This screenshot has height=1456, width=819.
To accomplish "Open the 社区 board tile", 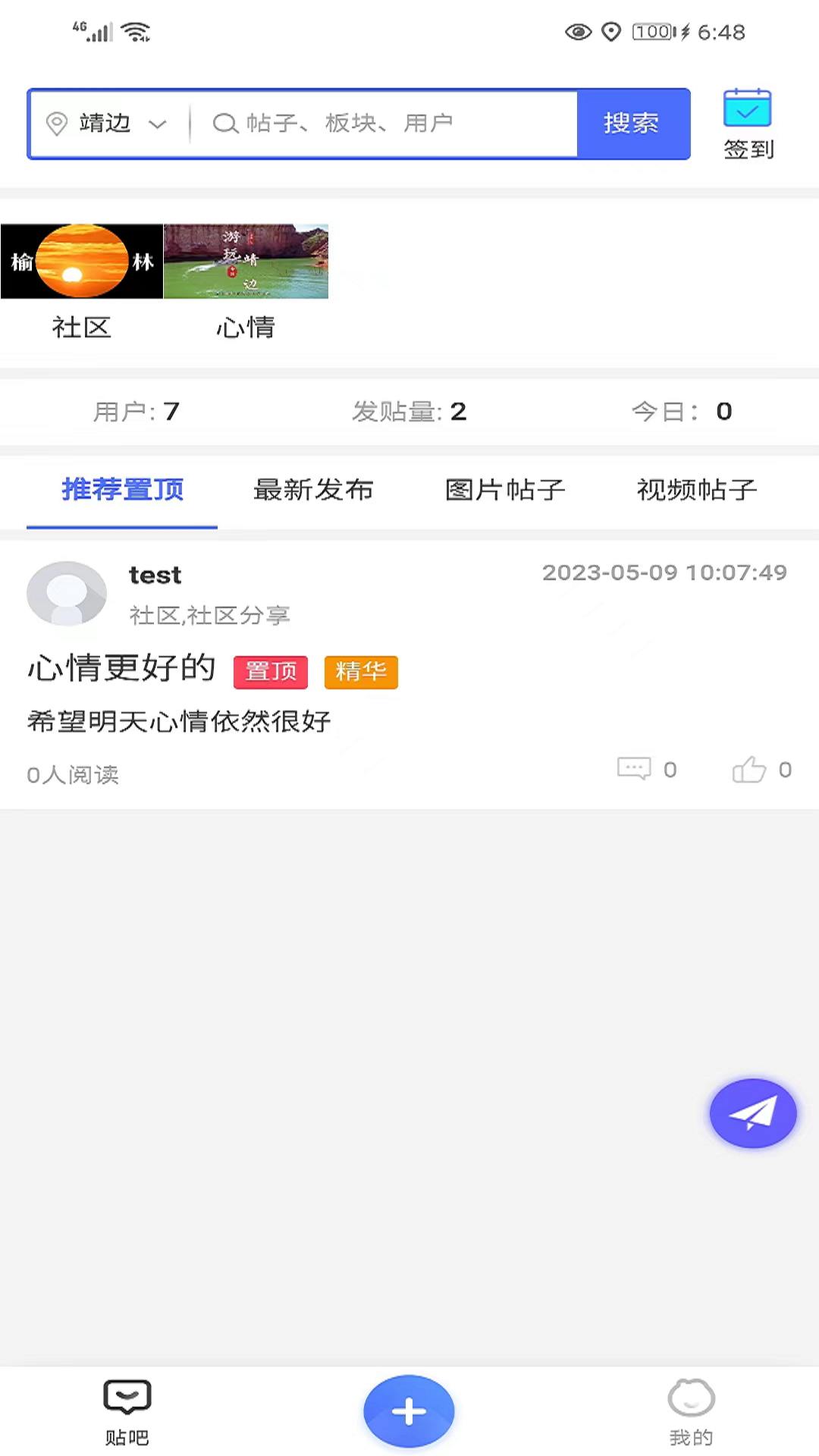I will 82,281.
